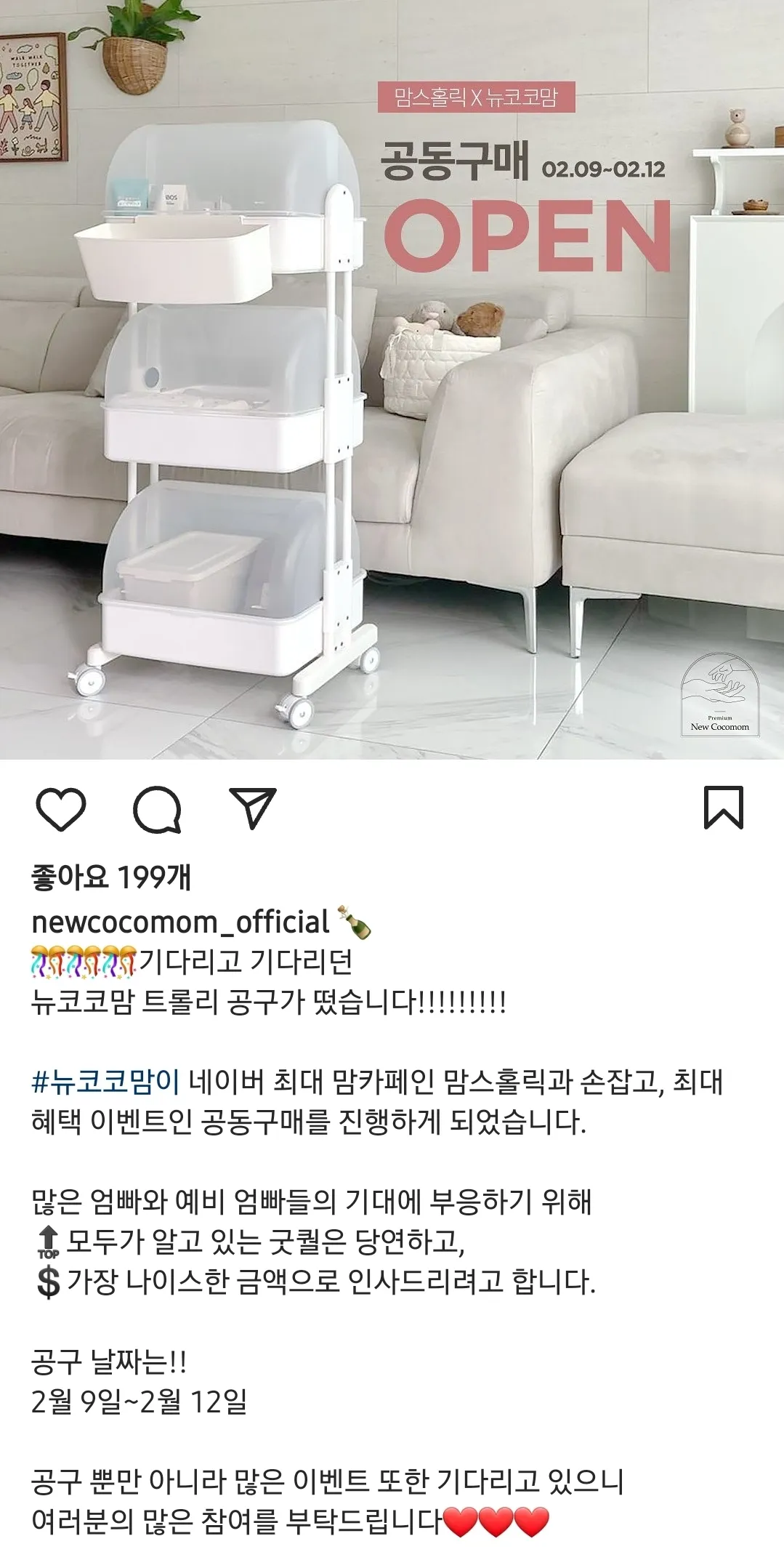Like the newcocomom_official post

[61, 808]
